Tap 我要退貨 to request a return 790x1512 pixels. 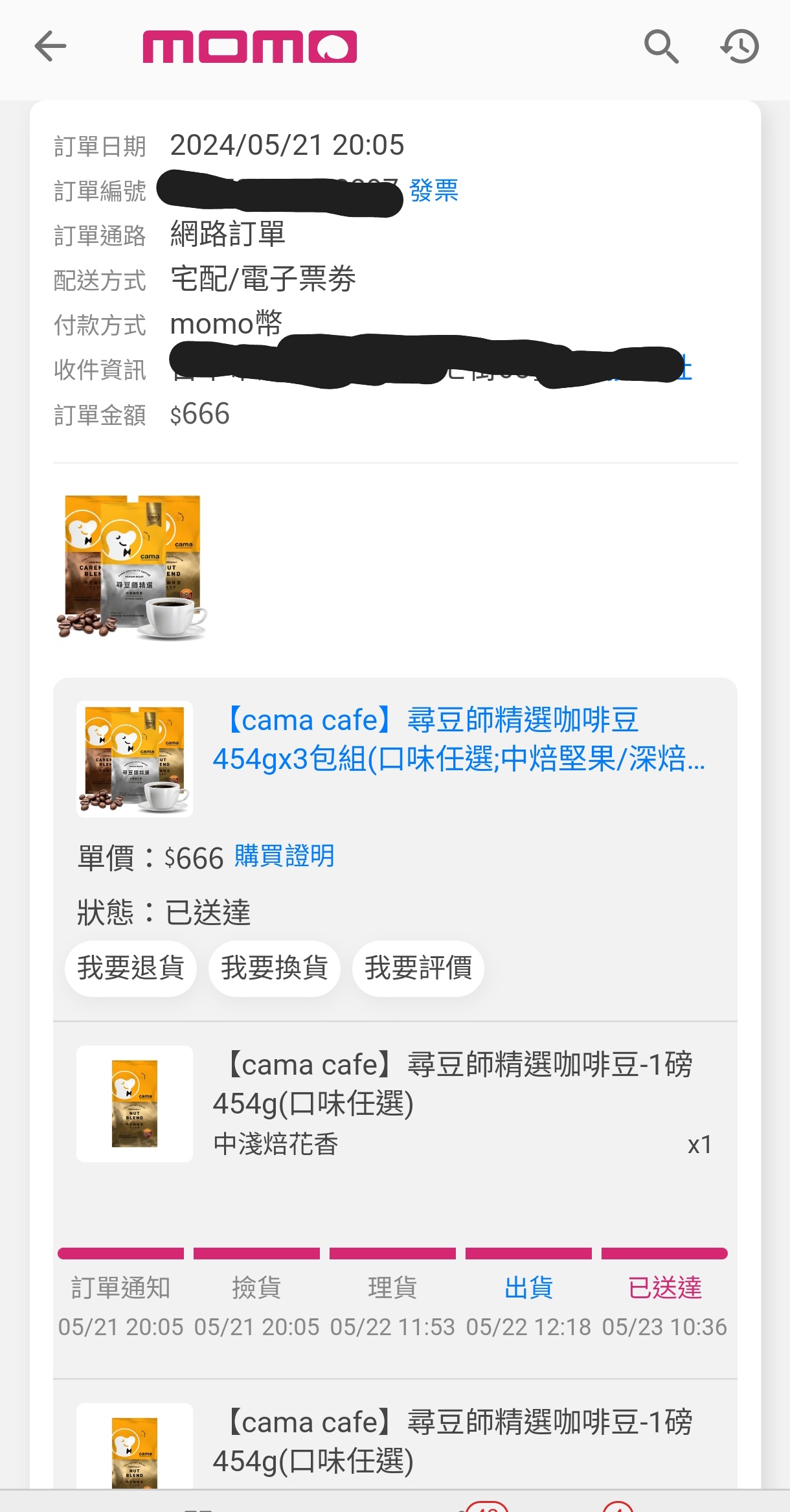point(131,968)
